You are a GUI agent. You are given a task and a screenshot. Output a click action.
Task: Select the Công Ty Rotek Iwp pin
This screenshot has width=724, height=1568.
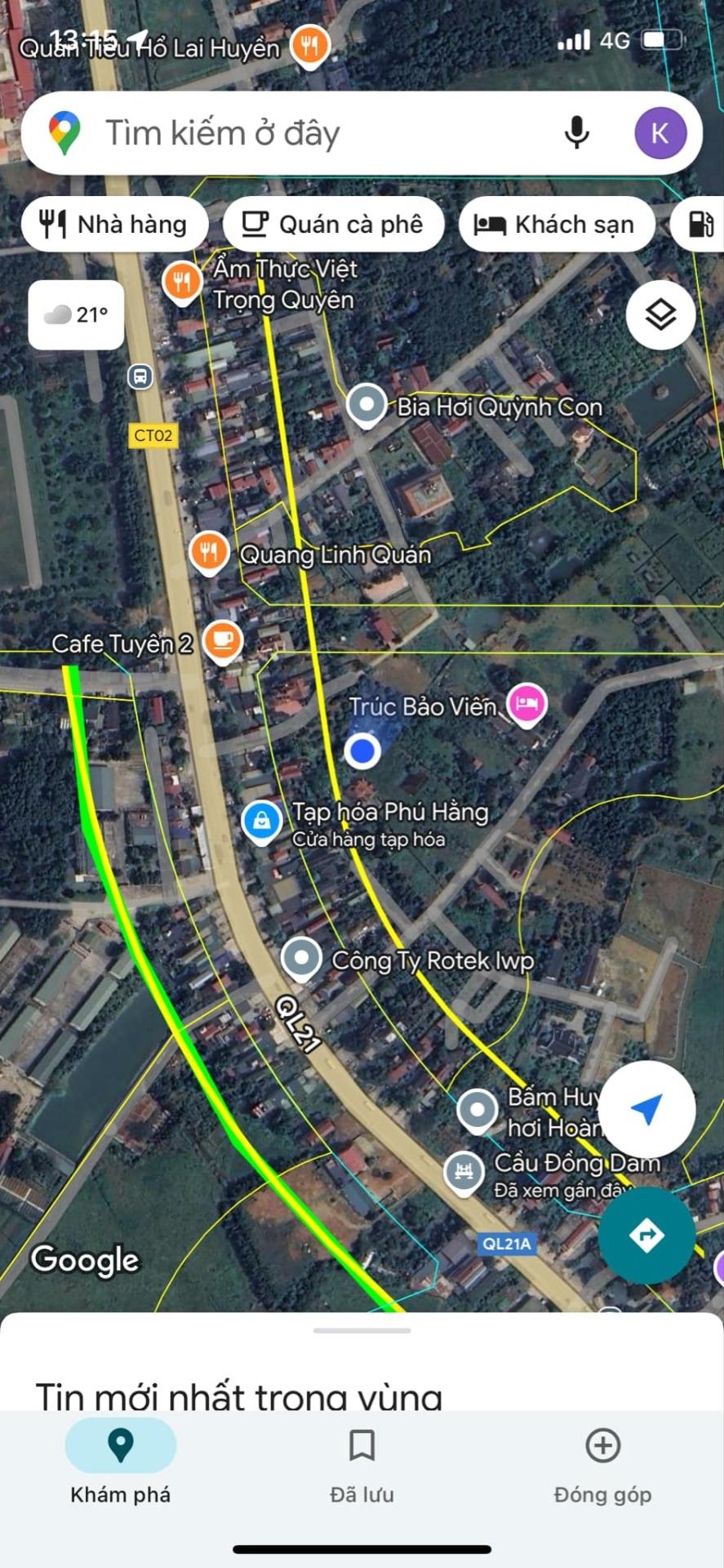tap(301, 958)
